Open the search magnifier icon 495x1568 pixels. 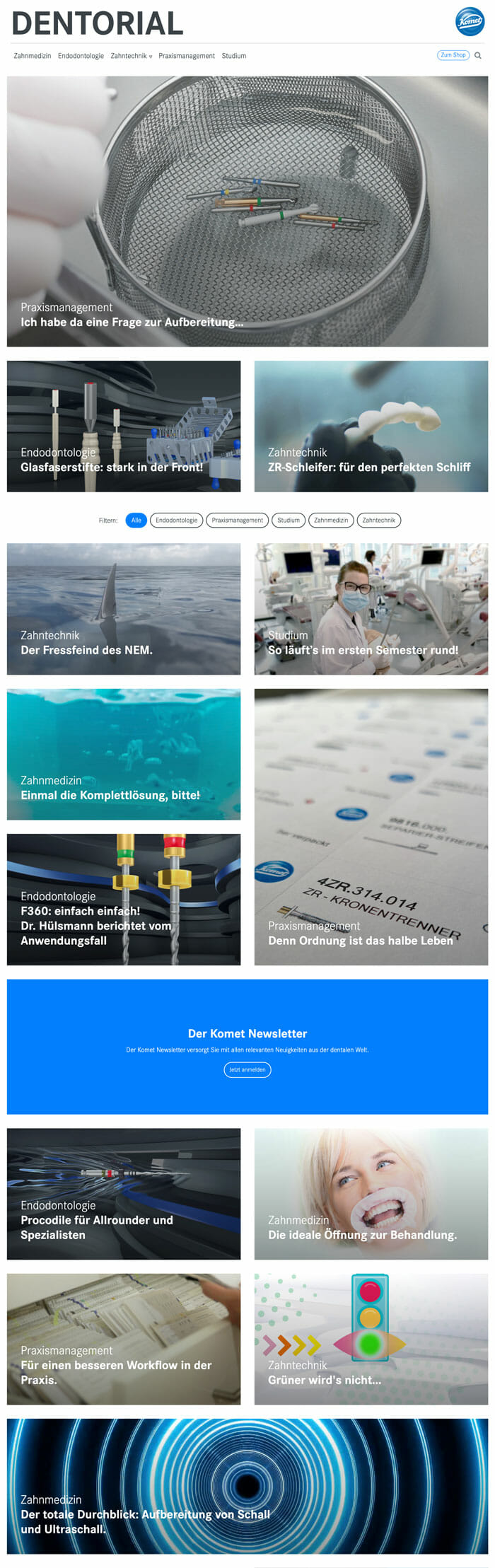(x=478, y=55)
